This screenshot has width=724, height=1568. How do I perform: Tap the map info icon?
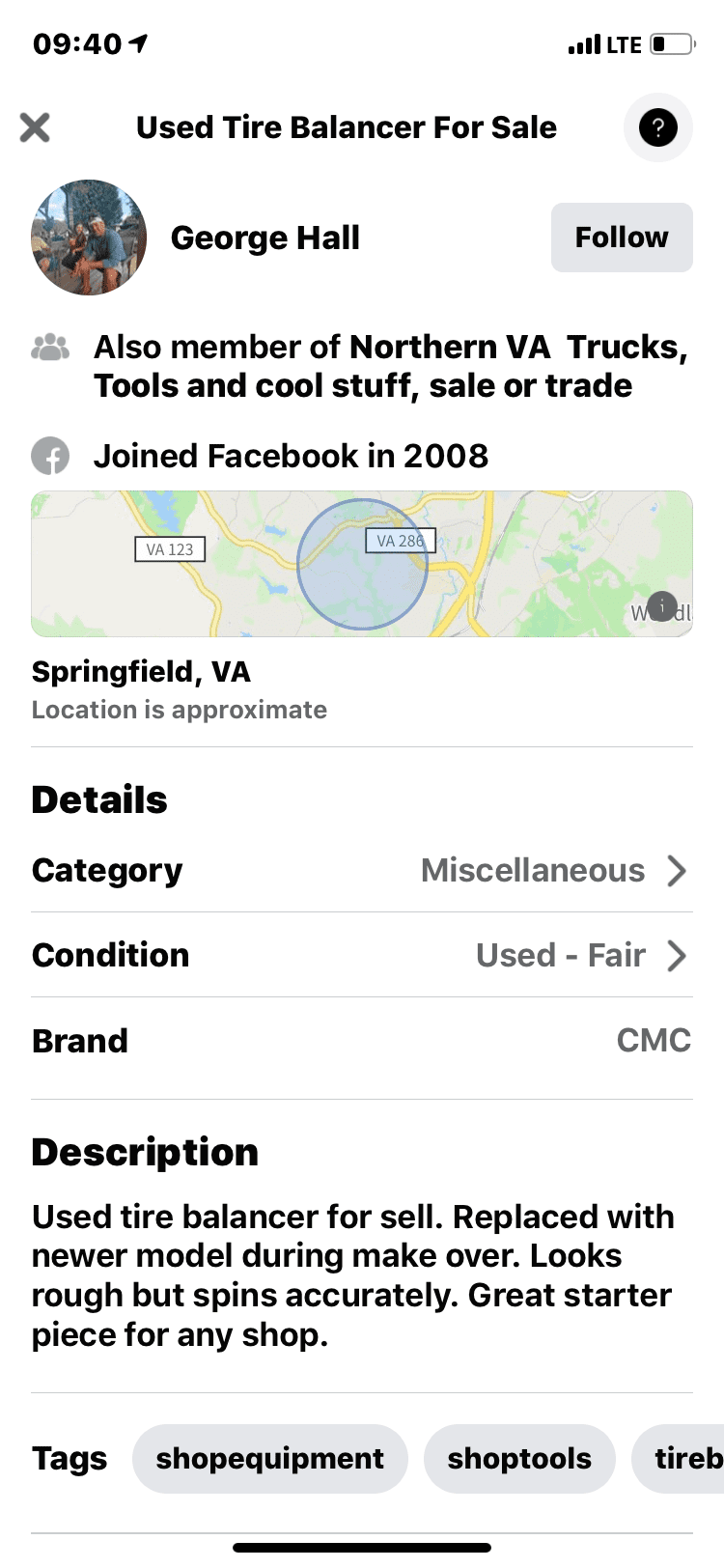661,606
